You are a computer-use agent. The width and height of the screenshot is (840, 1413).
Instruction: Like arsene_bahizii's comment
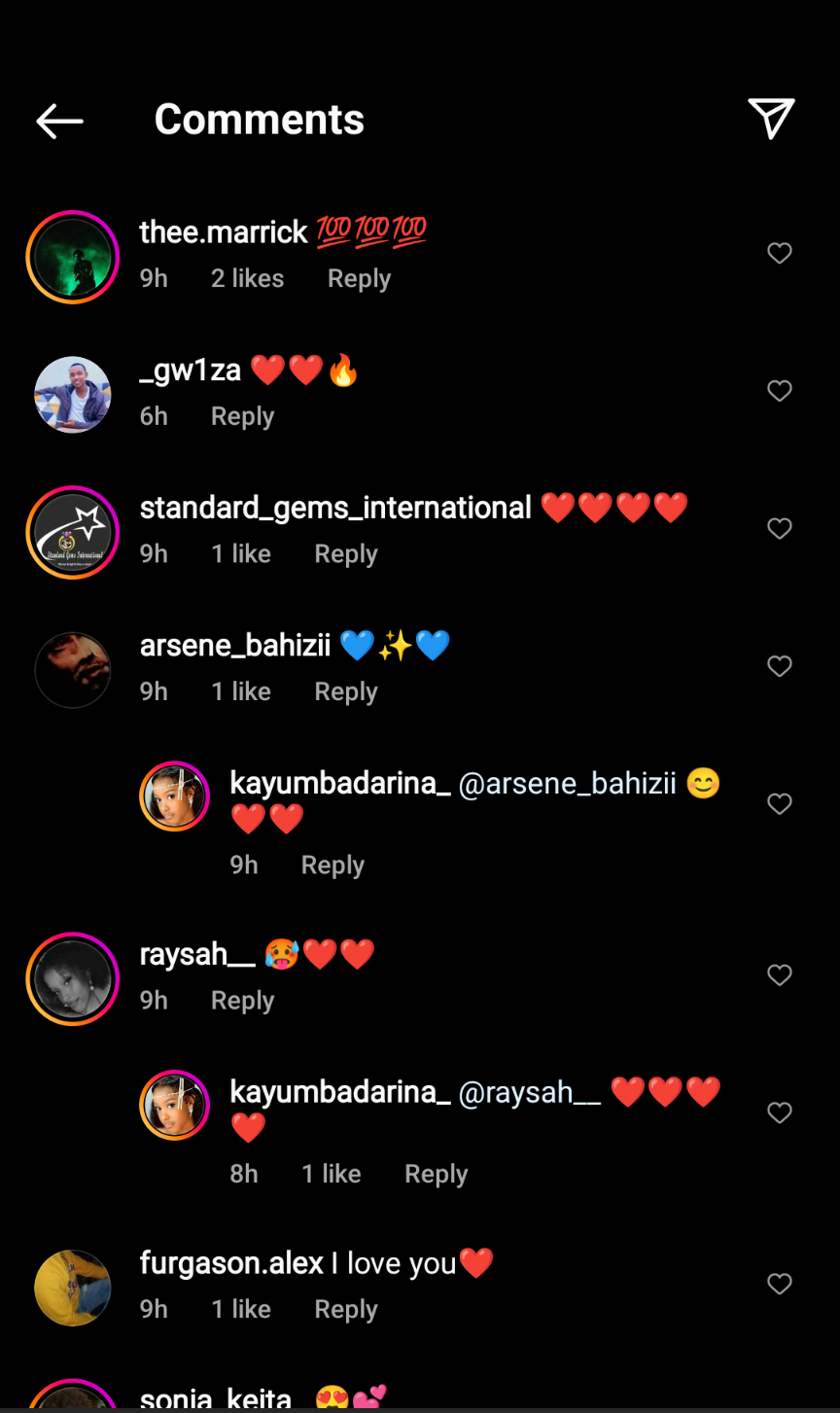tap(780, 667)
